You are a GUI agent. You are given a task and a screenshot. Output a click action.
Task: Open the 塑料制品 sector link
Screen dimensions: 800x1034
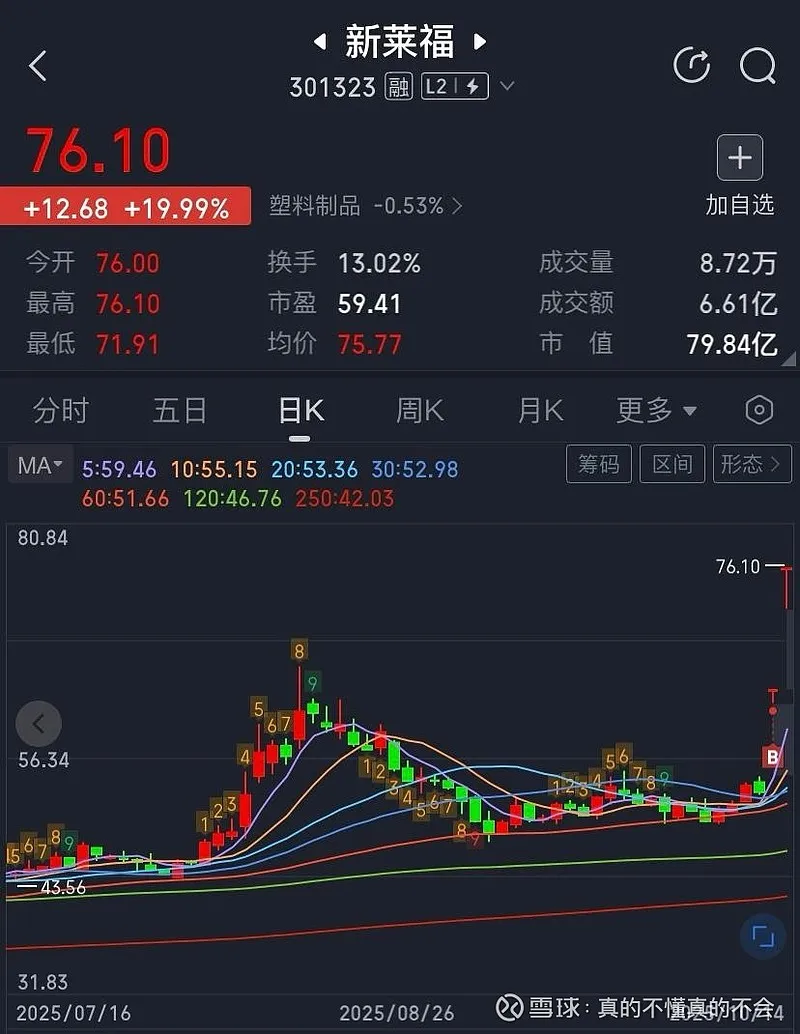point(365,206)
